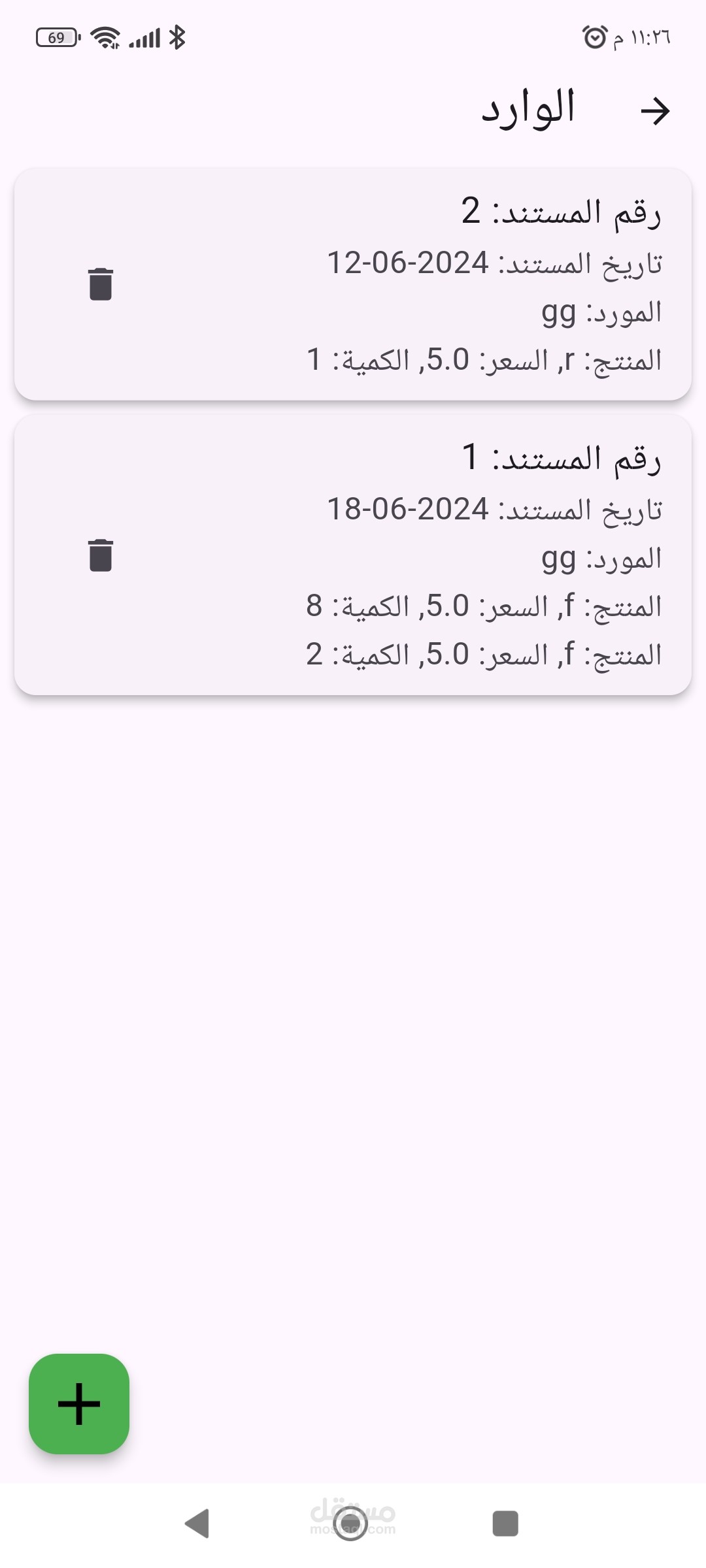The height and width of the screenshot is (1568, 706).
Task: Tap the system back button
Action: [x=197, y=1524]
